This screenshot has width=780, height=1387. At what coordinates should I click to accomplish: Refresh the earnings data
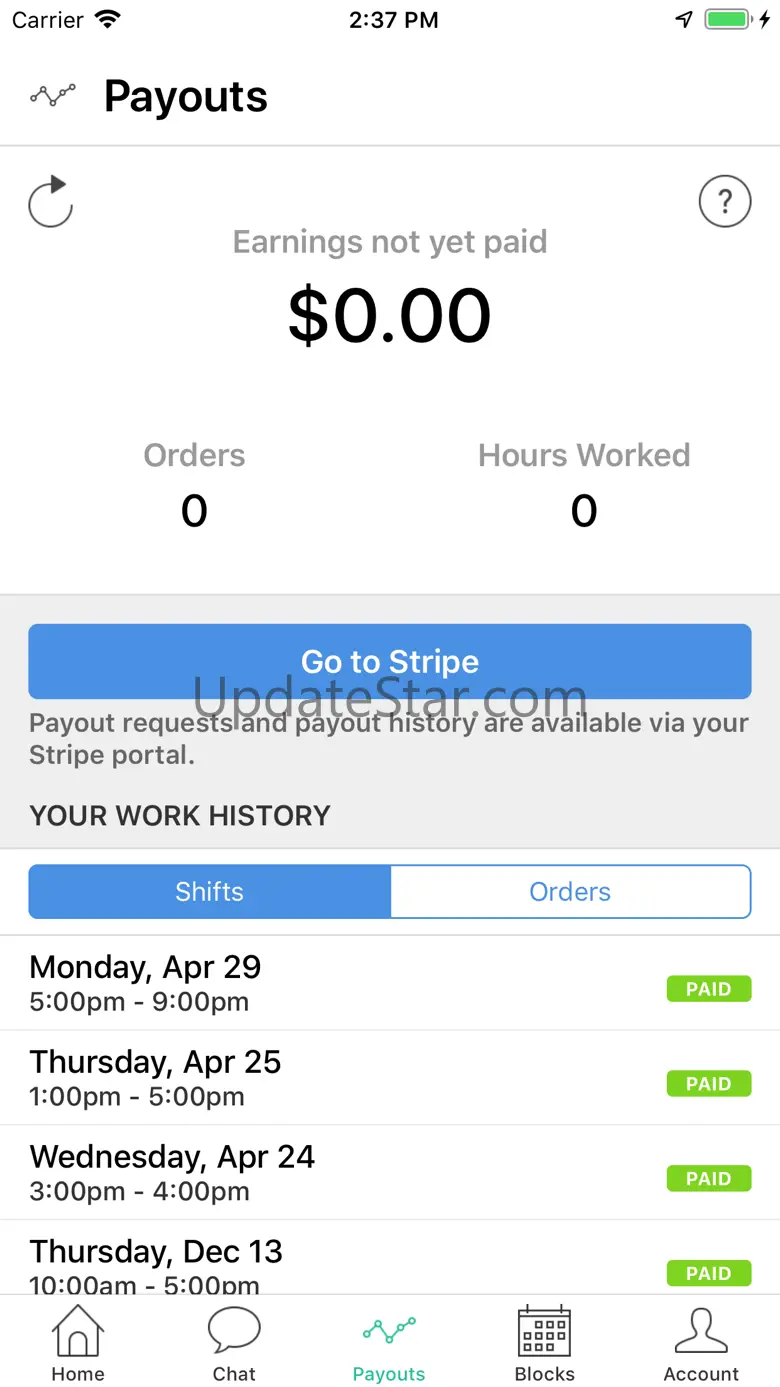click(x=50, y=202)
